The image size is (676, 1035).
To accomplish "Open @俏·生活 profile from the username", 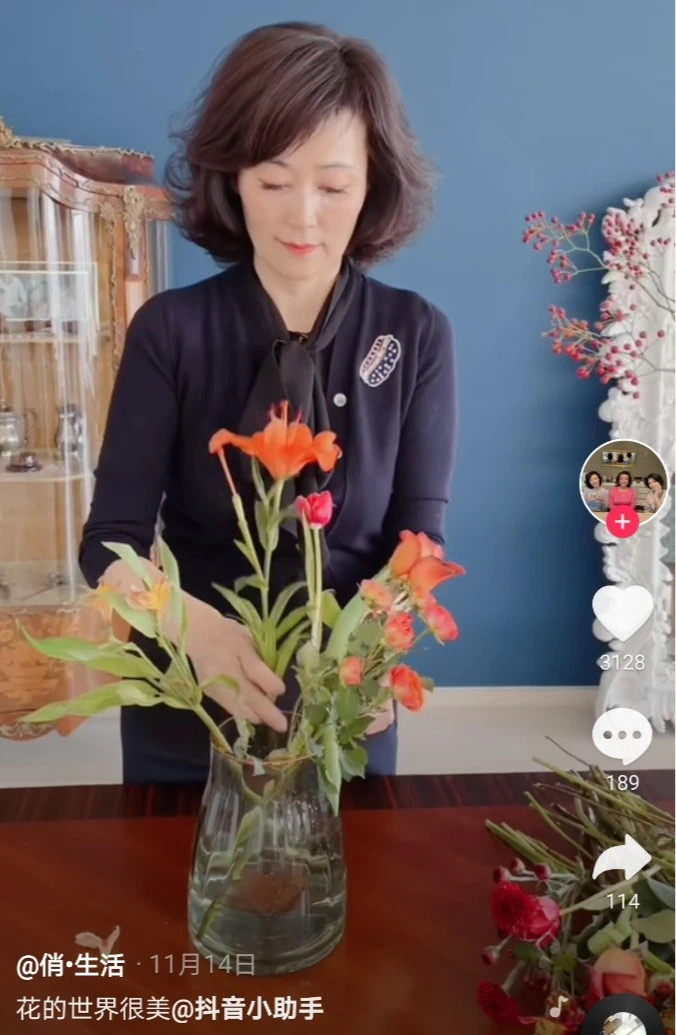I will coord(70,965).
